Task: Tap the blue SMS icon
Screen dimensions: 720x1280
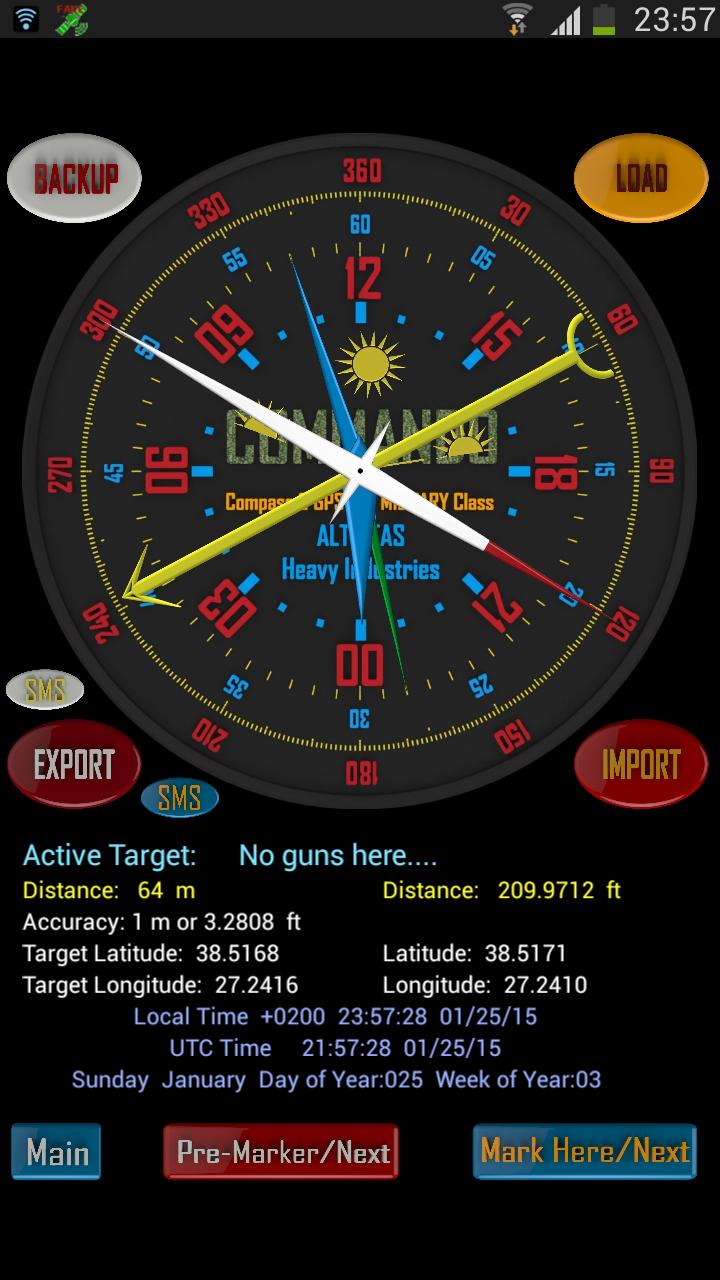Action: (x=180, y=798)
